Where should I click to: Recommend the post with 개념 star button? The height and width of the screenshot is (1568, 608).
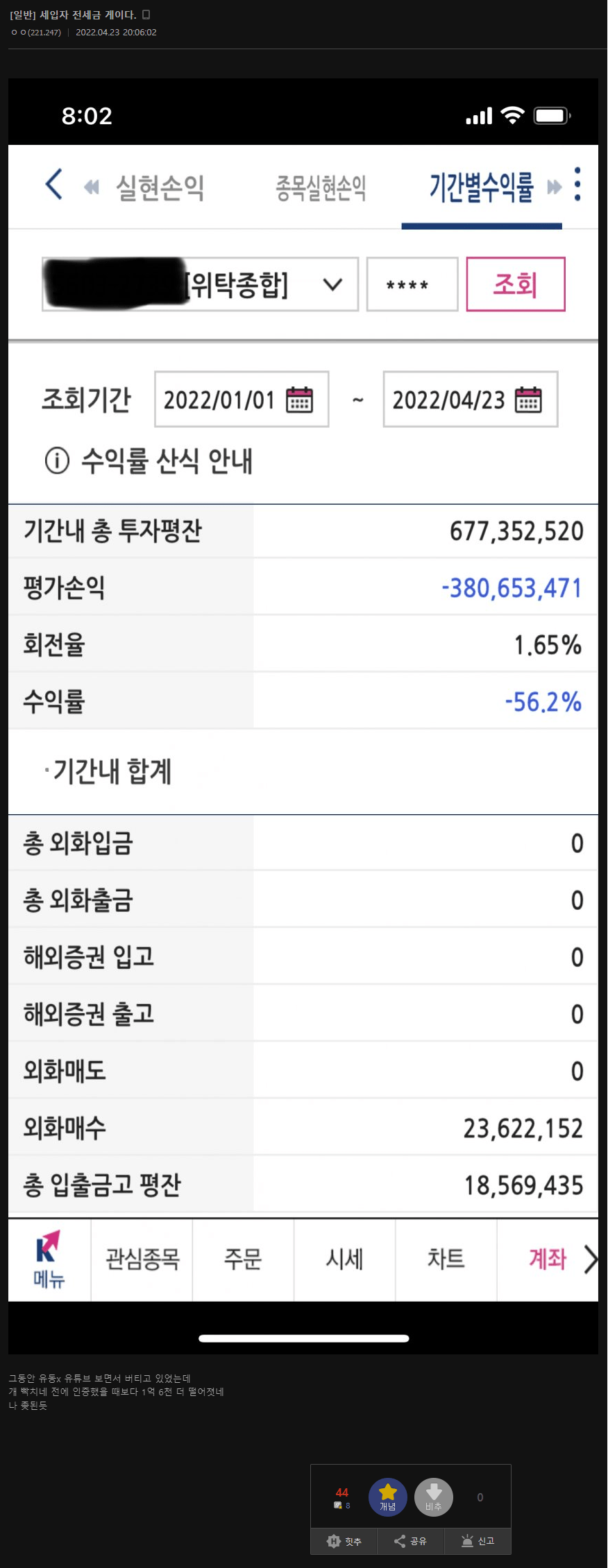[x=387, y=1497]
